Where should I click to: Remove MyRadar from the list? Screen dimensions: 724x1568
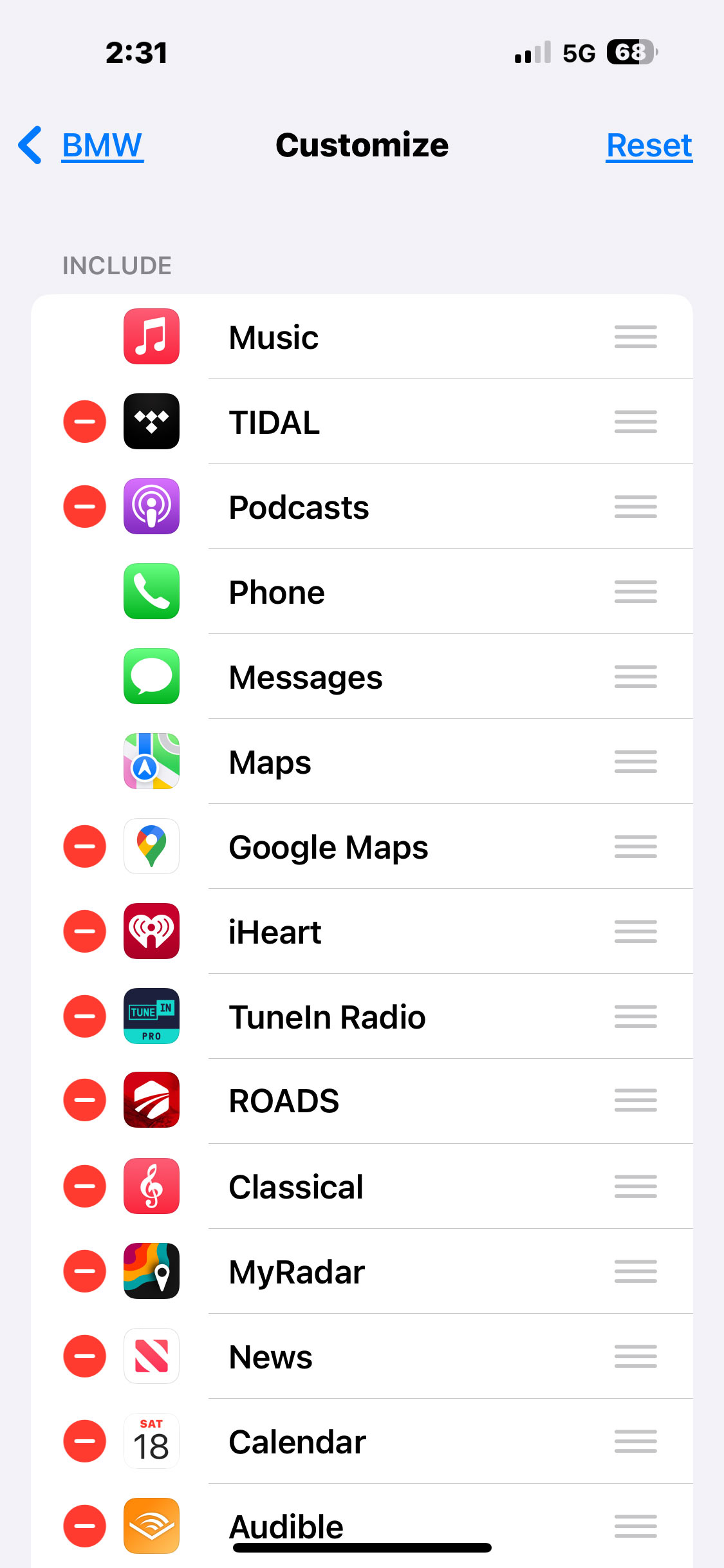pos(84,1271)
